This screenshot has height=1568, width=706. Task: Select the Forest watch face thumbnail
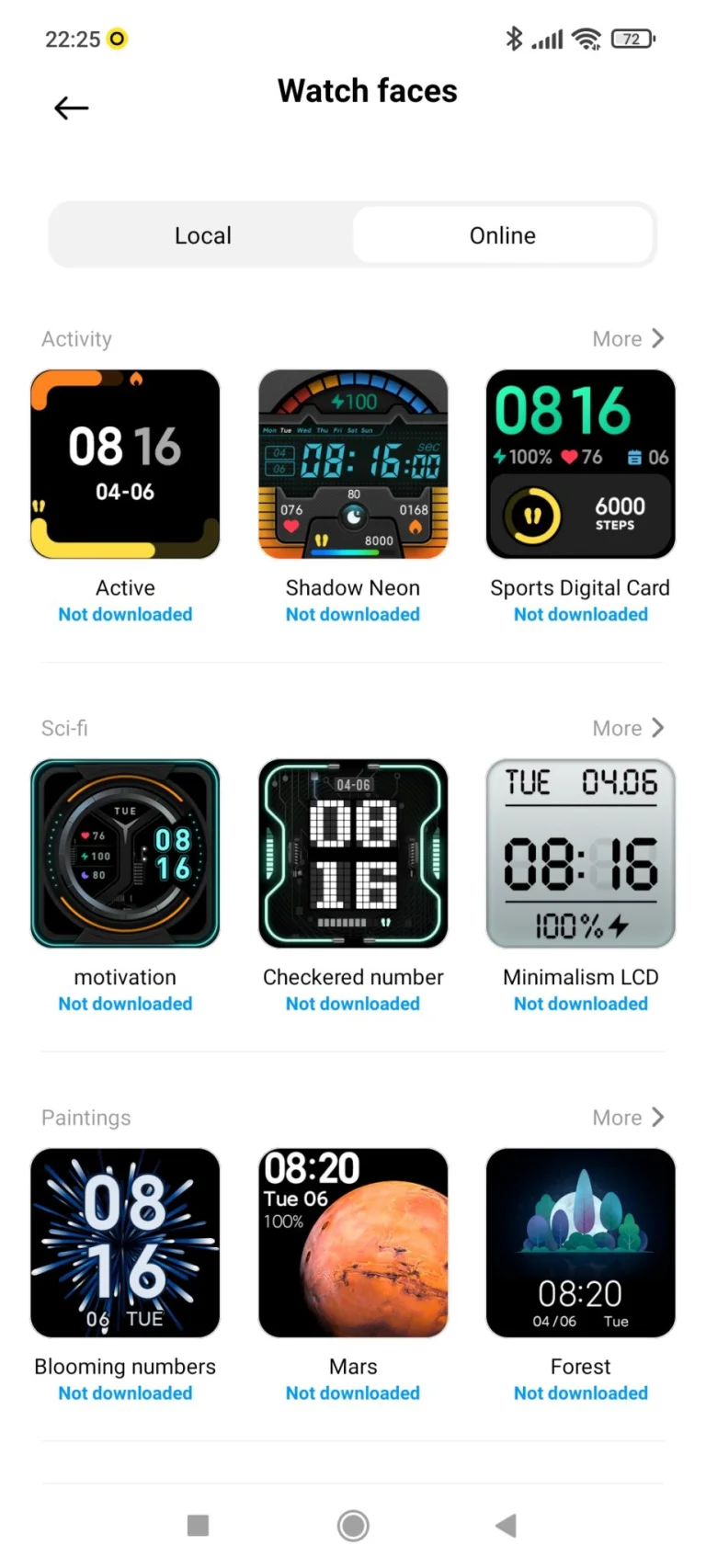[580, 1243]
